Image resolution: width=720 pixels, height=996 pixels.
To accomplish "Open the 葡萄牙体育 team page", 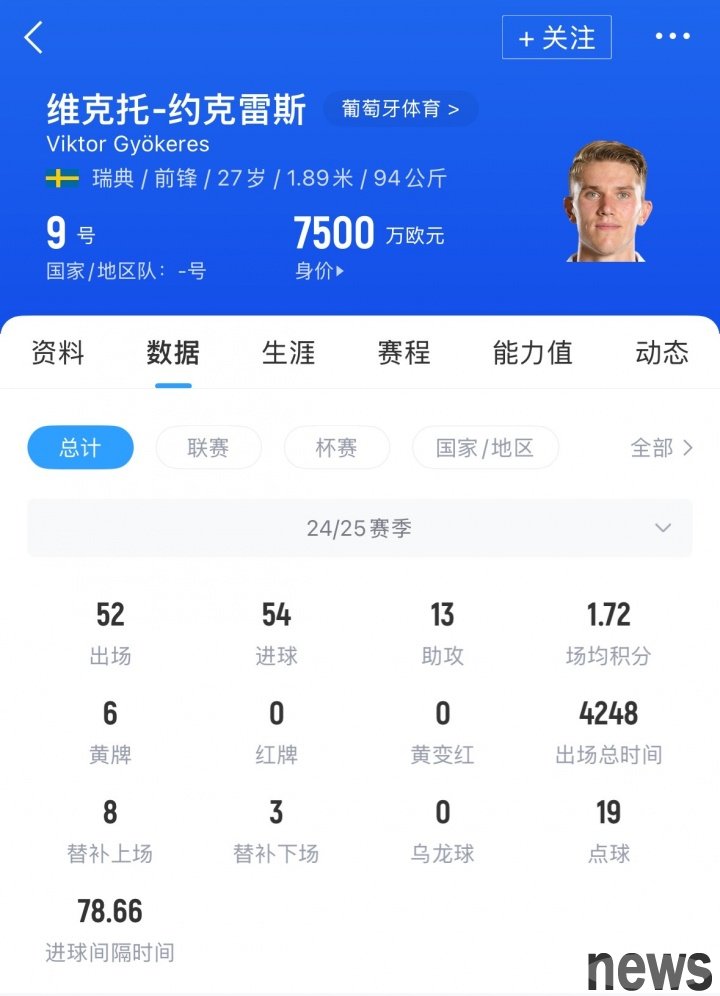I will [x=400, y=109].
